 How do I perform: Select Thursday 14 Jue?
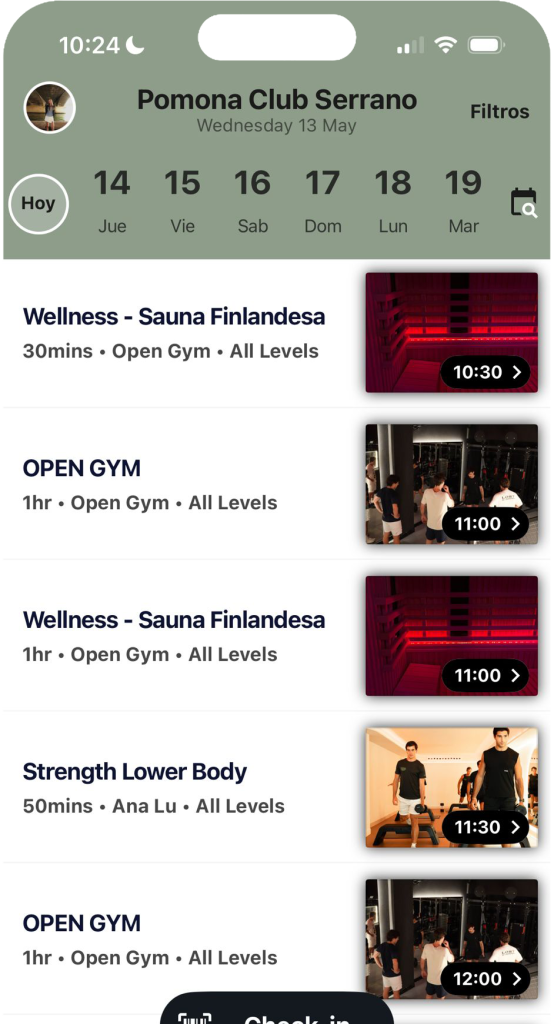point(112,201)
